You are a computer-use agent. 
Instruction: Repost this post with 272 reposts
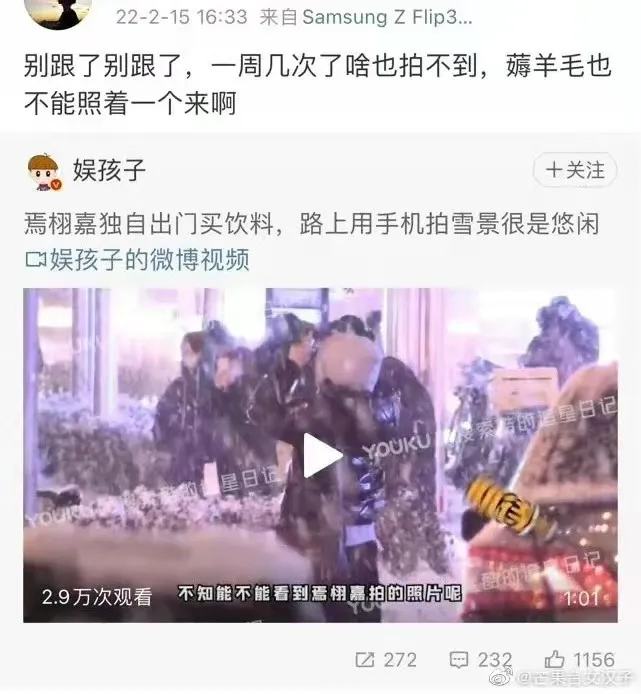[x=386, y=660]
